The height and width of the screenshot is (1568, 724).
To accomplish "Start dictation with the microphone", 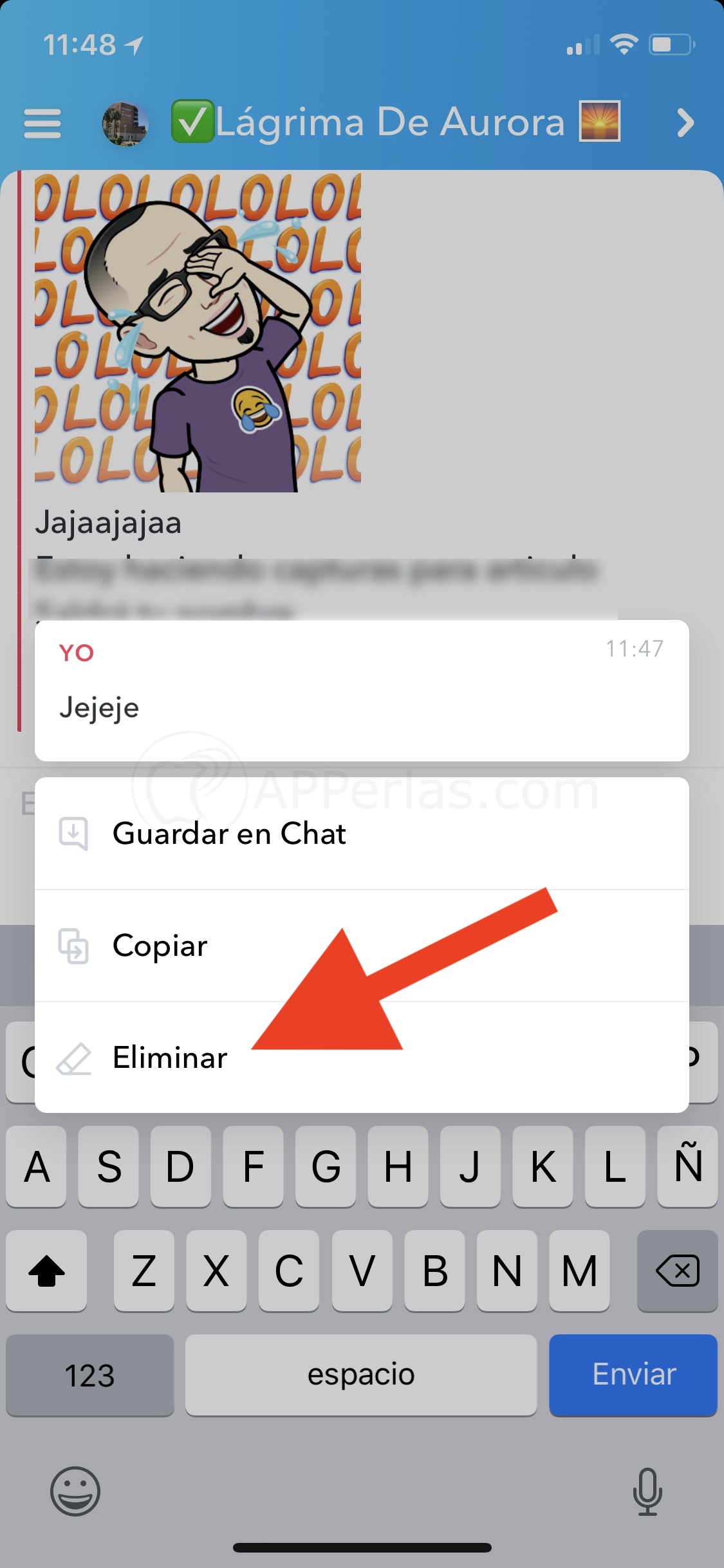I will click(x=647, y=1491).
